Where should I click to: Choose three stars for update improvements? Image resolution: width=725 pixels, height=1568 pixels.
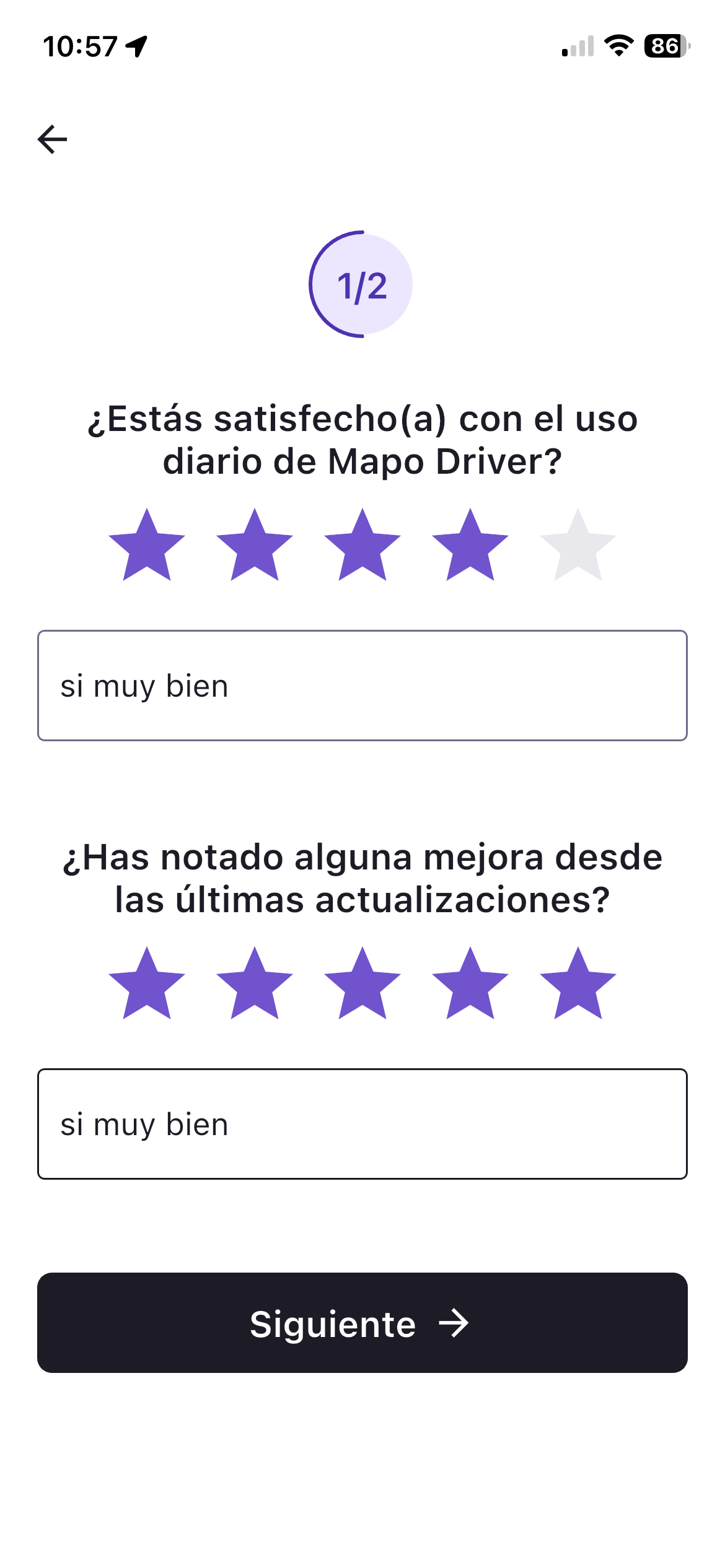362,985
